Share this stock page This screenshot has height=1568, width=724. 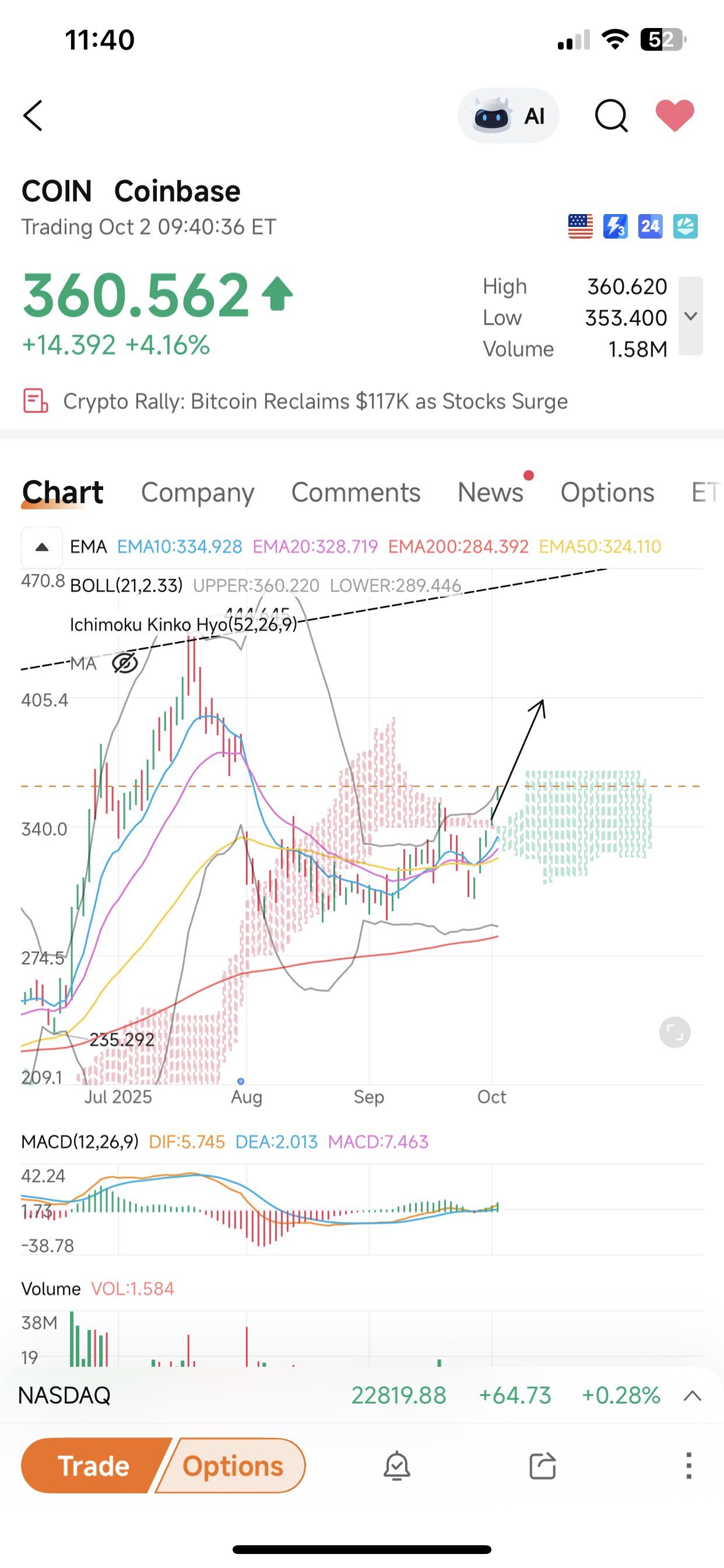tap(543, 1466)
